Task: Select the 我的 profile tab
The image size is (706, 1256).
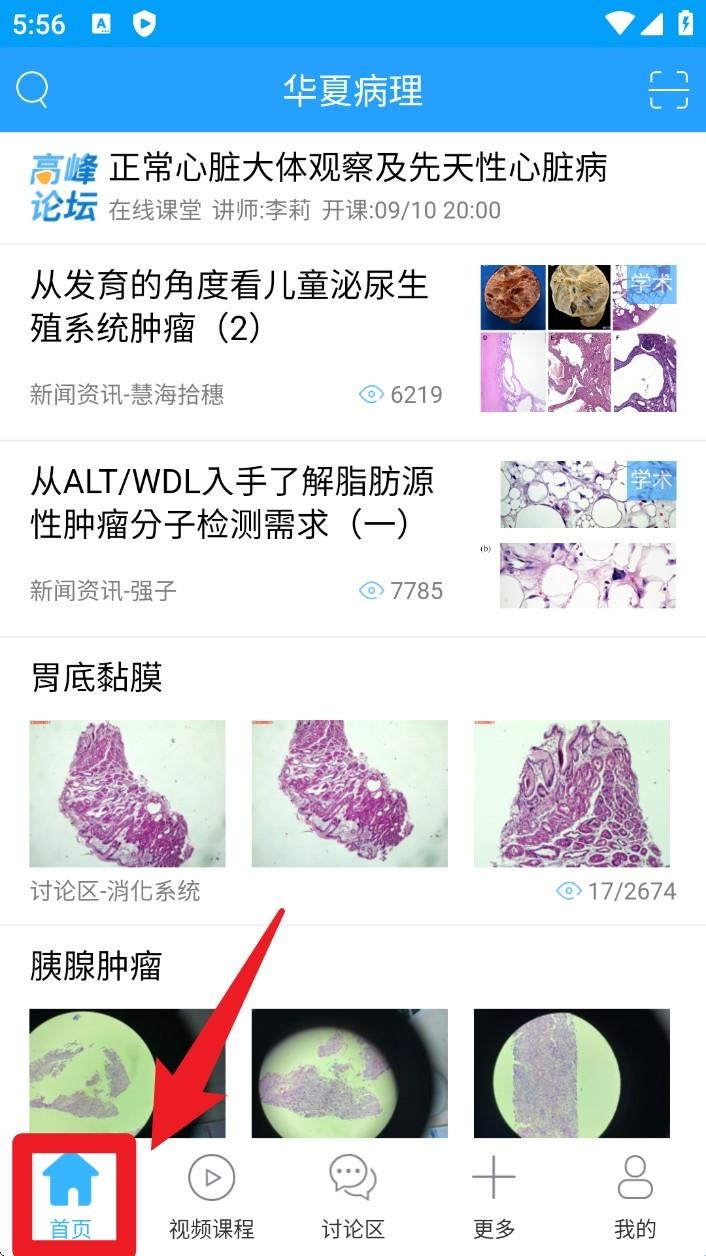Action: (634, 1194)
